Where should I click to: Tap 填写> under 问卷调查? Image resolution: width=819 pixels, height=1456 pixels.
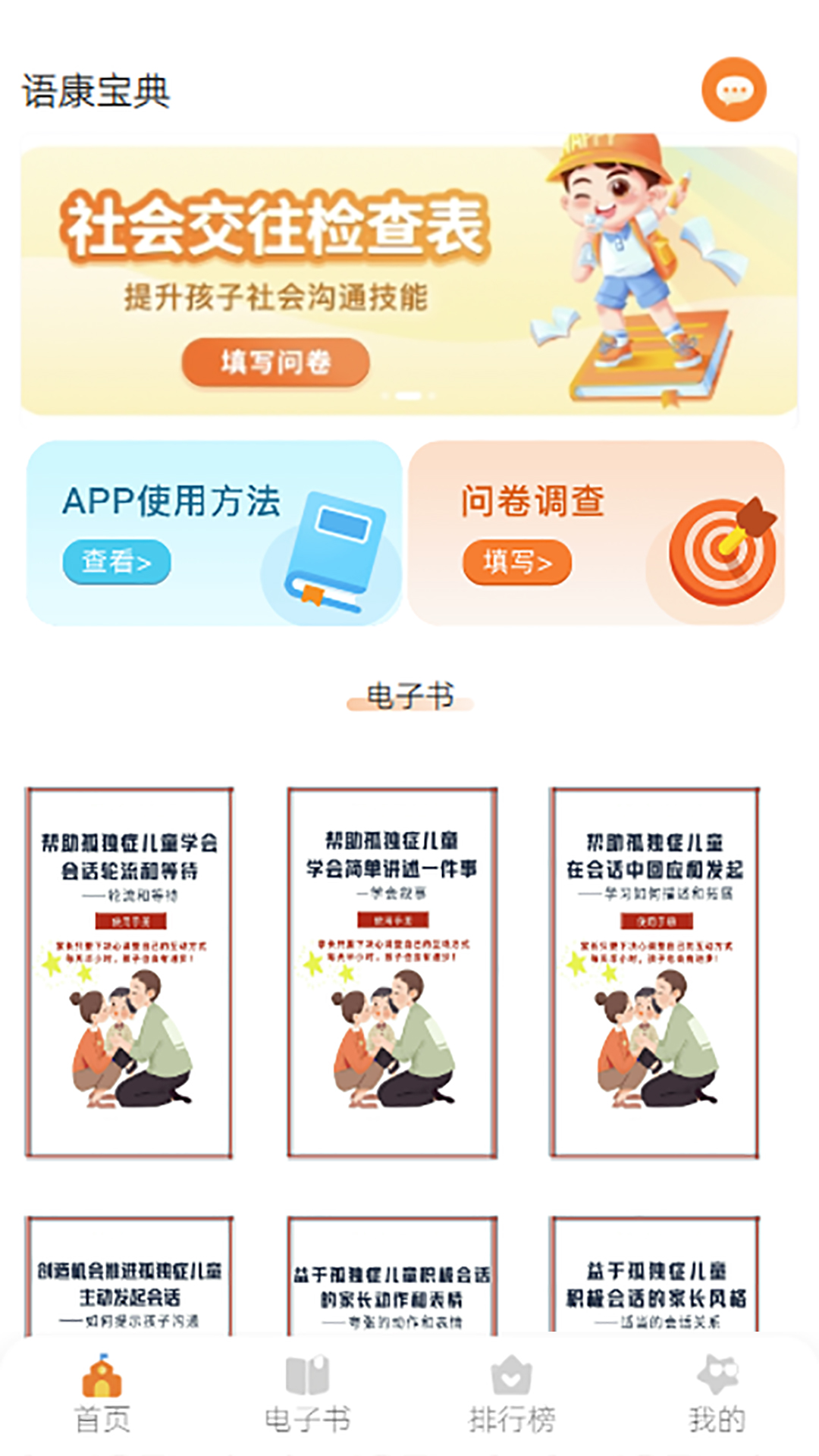pyautogui.click(x=516, y=562)
